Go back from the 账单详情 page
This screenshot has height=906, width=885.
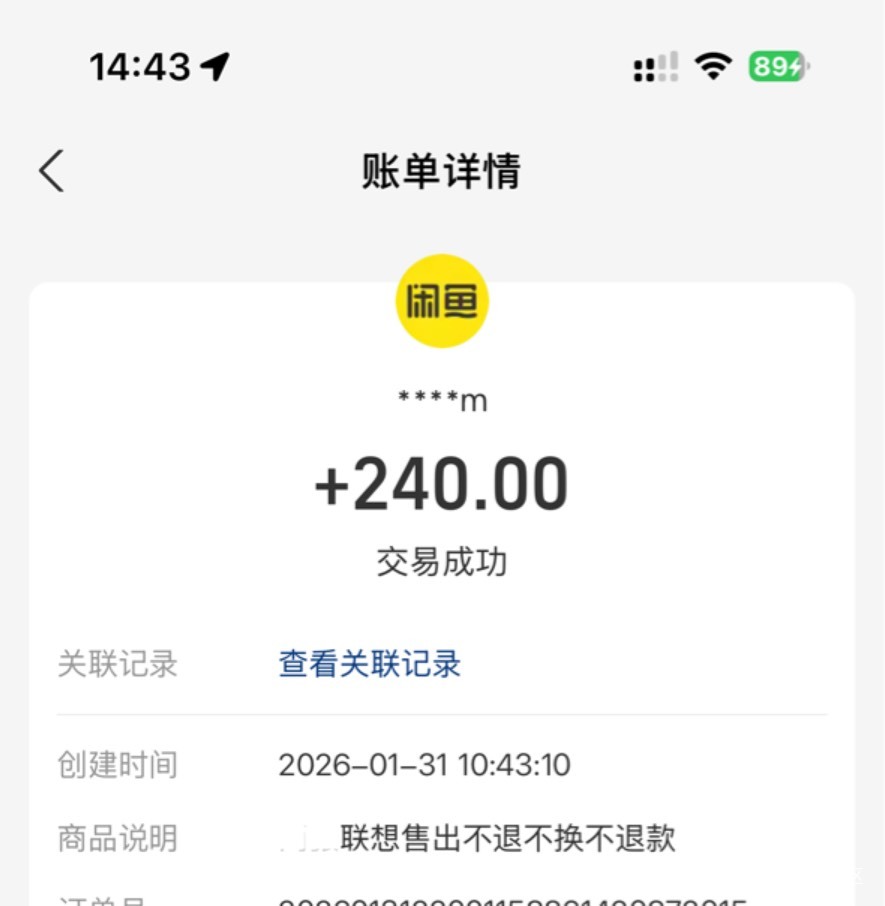point(51,171)
